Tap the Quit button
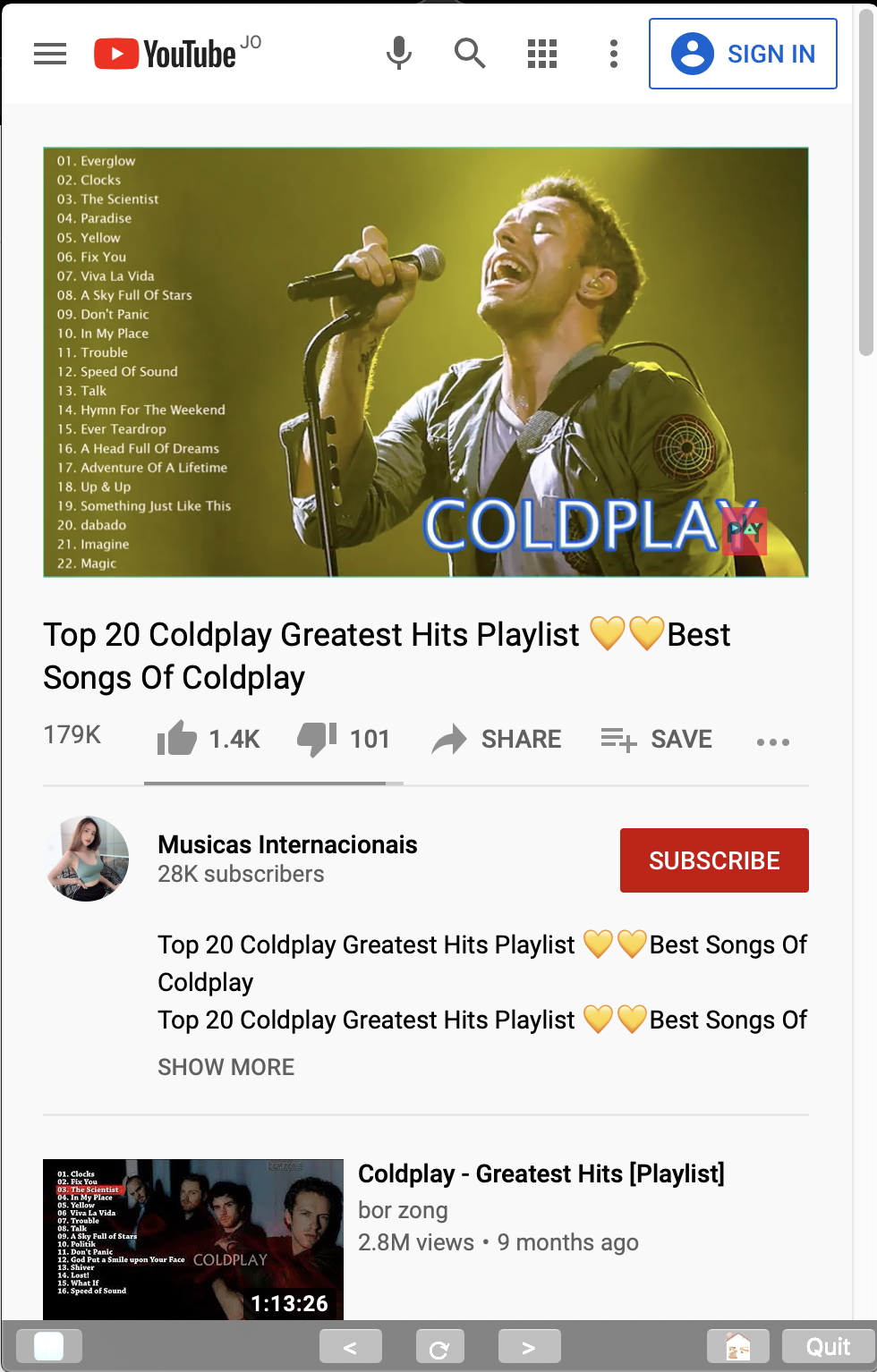This screenshot has width=877, height=1372. tap(828, 1347)
